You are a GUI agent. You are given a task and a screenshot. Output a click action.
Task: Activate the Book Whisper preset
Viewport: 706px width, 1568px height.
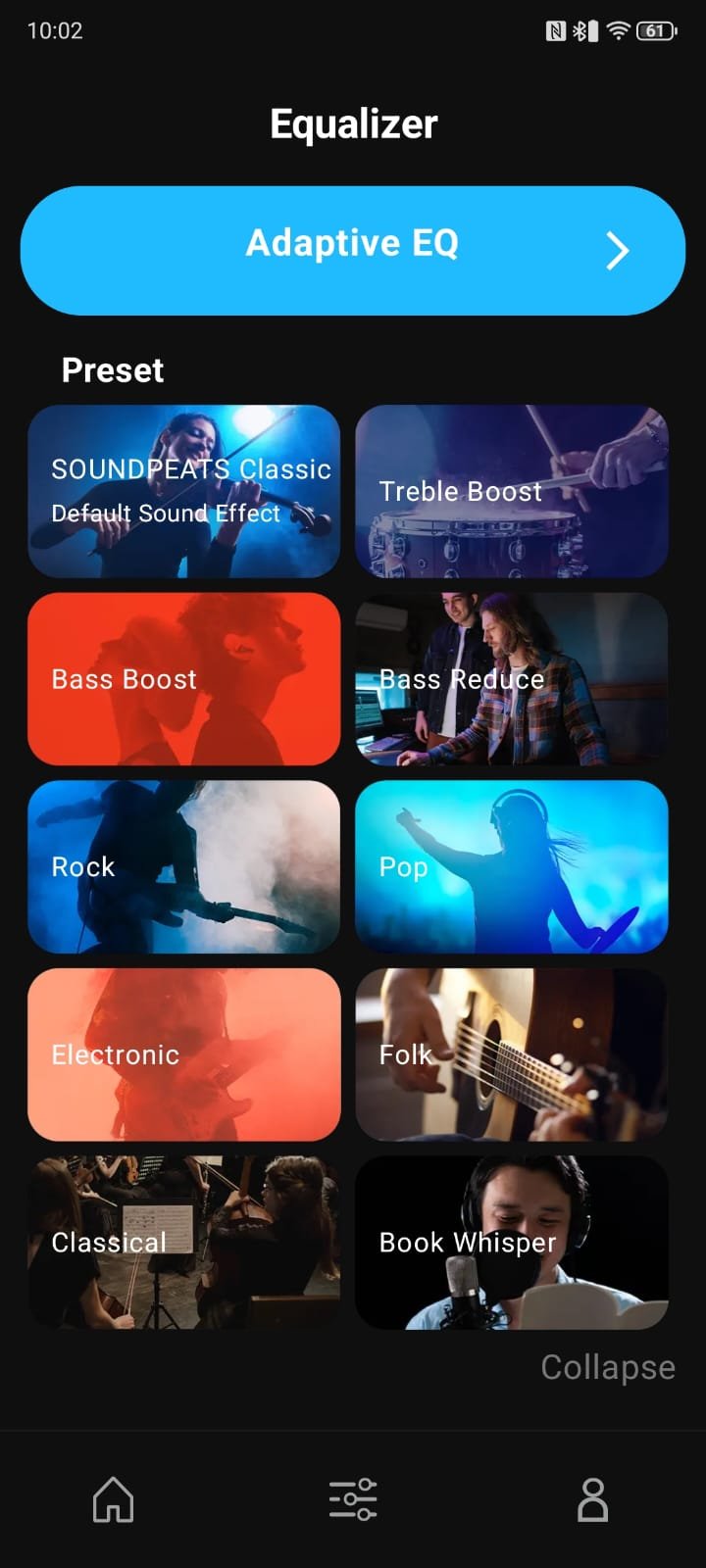point(511,1242)
